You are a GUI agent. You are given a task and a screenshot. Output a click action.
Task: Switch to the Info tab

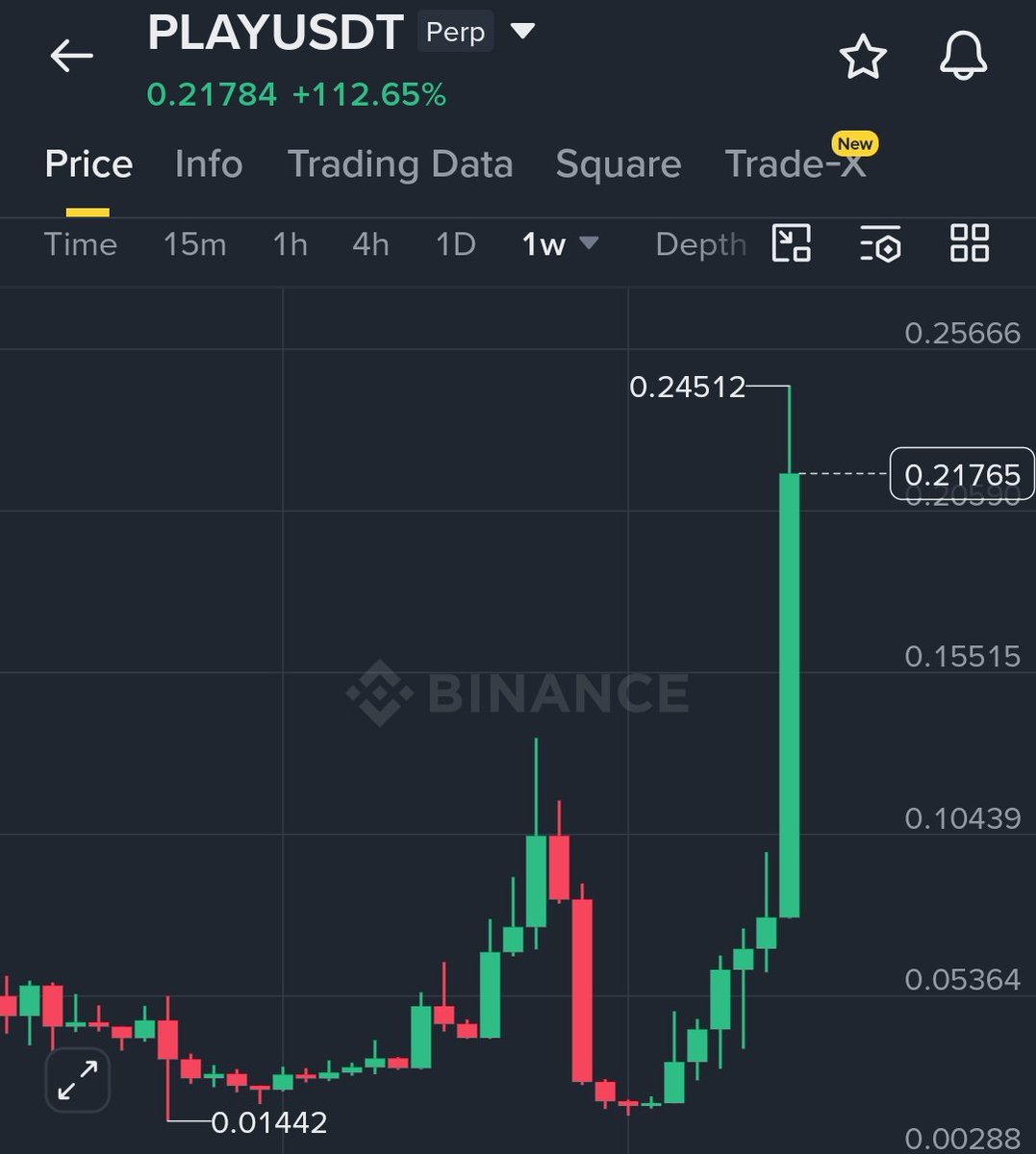click(208, 164)
